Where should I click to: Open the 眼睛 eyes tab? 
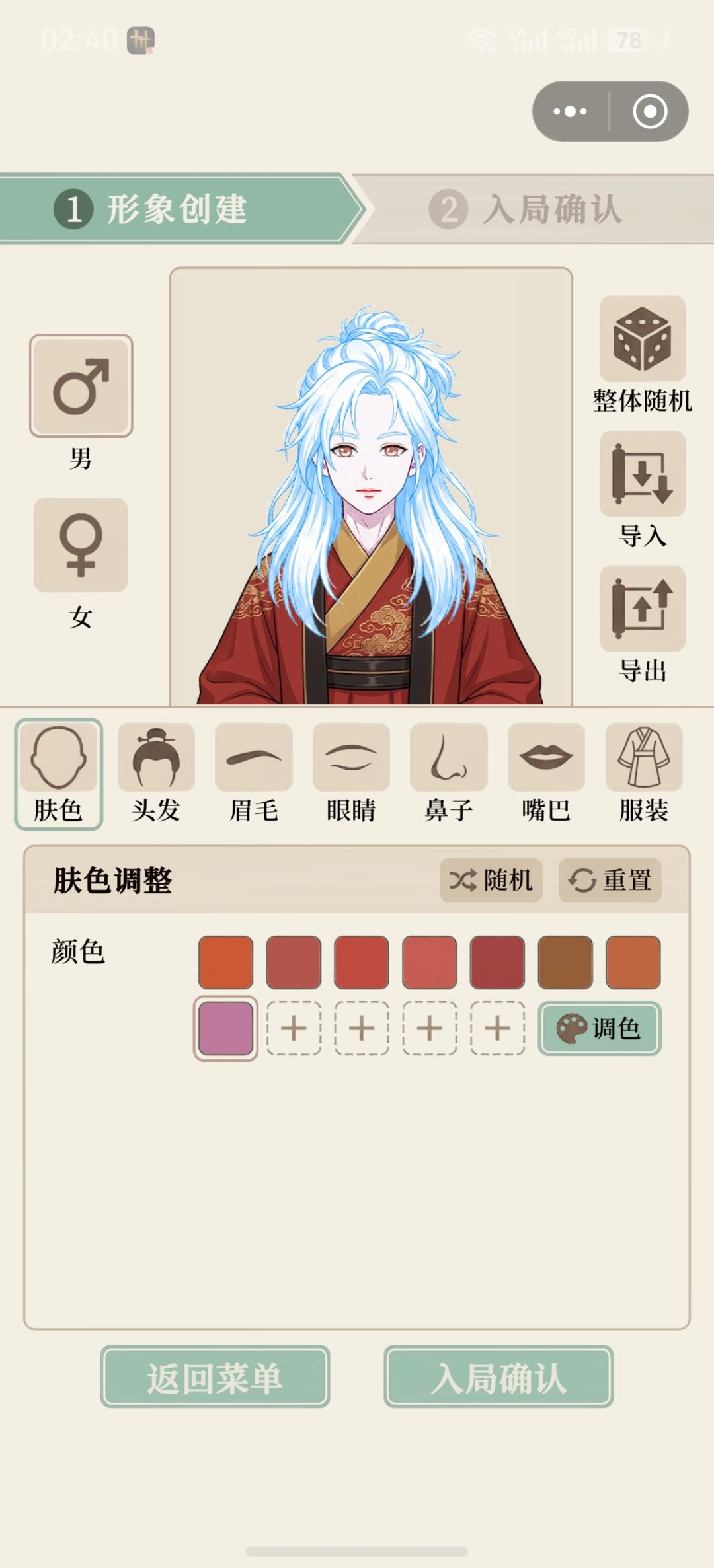351,774
